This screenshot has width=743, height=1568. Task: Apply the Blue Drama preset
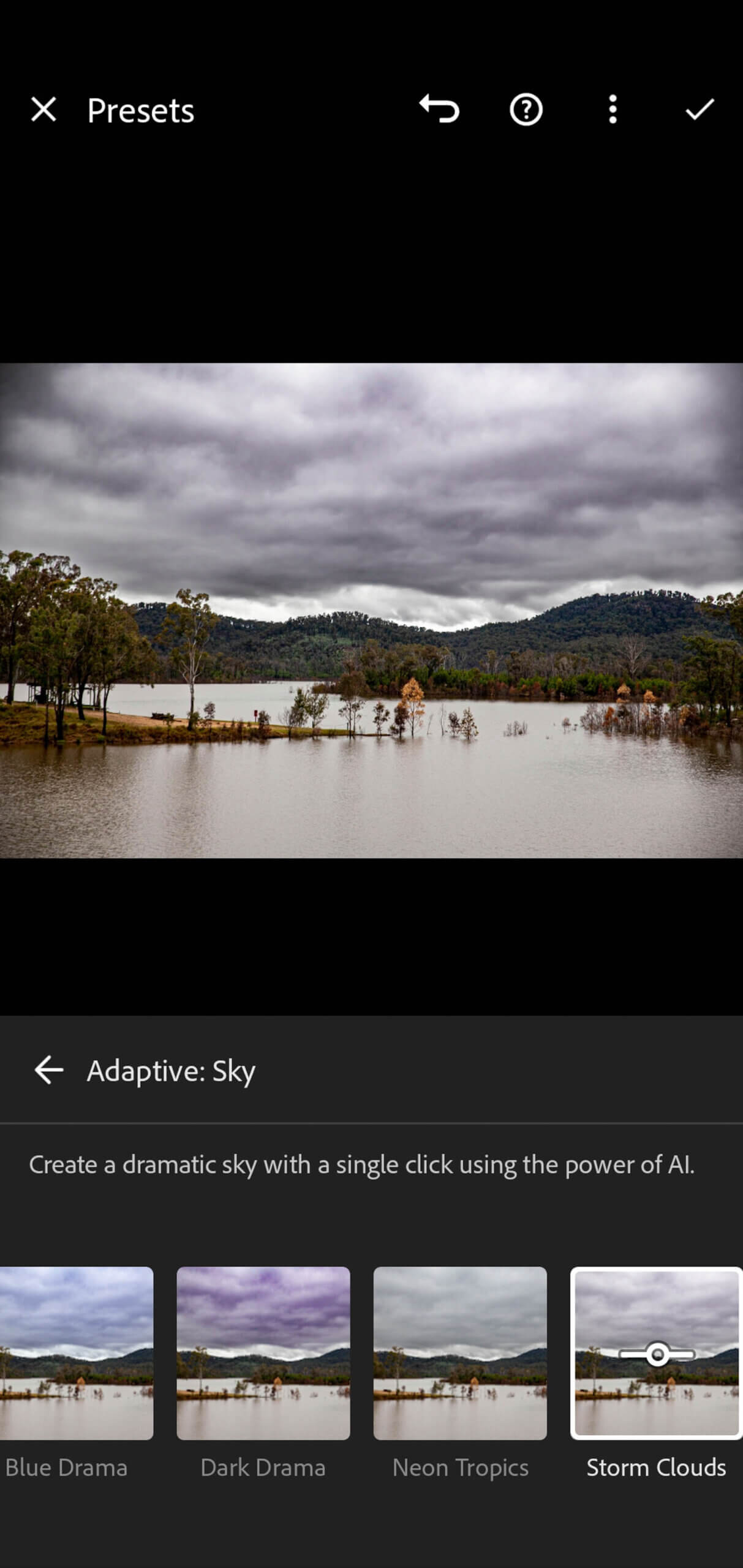tap(76, 1352)
